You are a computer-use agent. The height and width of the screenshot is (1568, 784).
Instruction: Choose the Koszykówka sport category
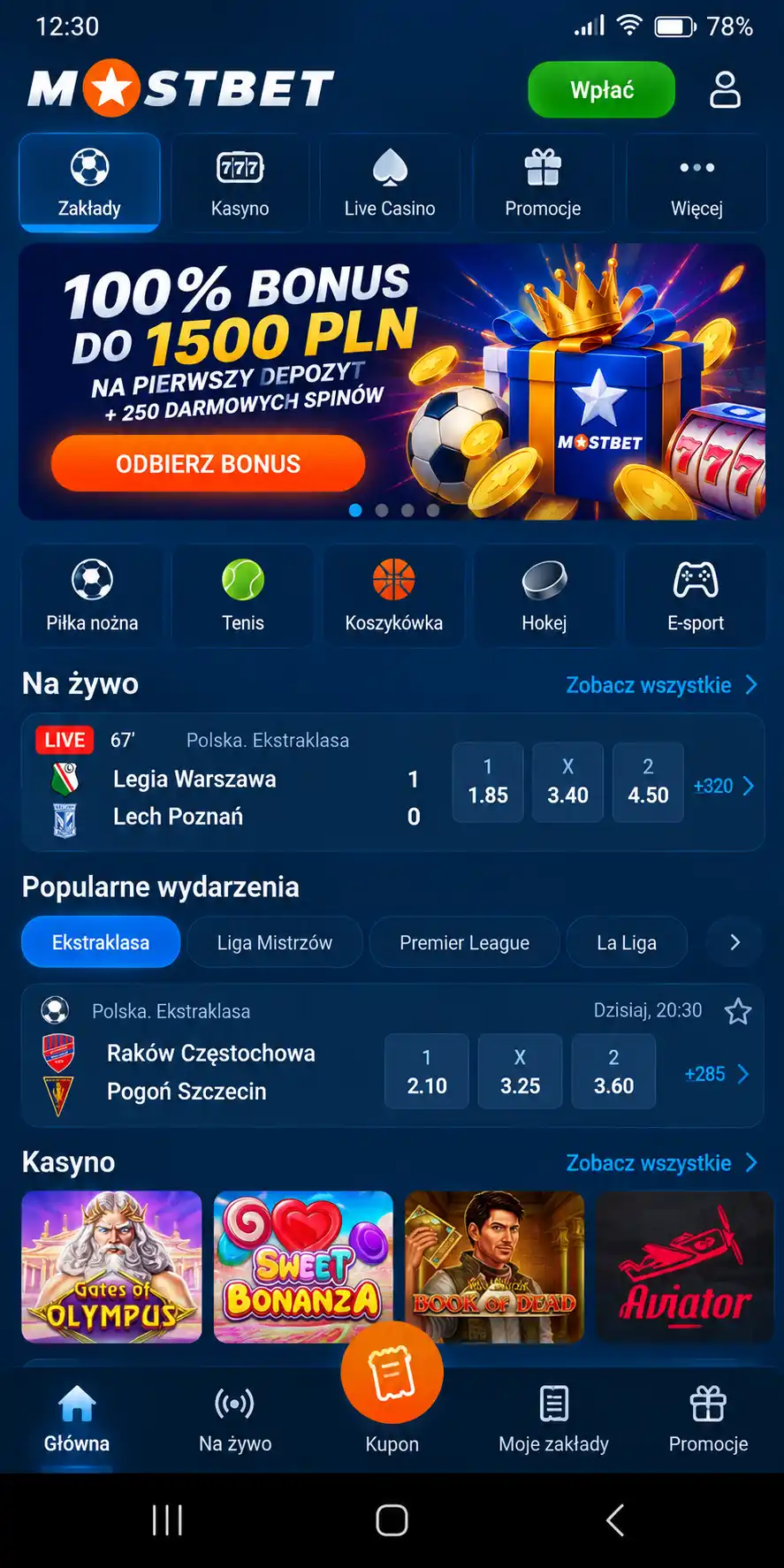[x=394, y=596]
